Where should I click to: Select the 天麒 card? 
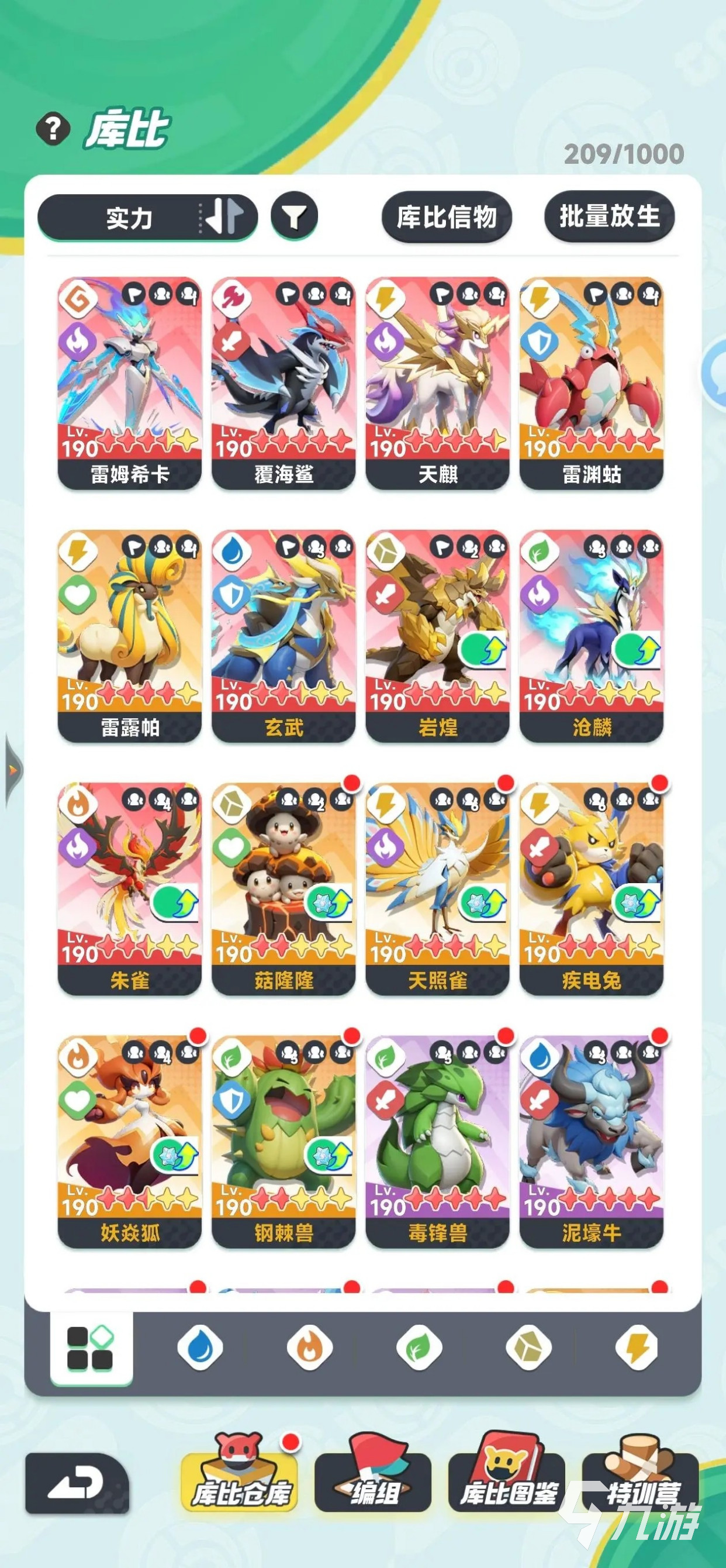pyautogui.click(x=438, y=384)
